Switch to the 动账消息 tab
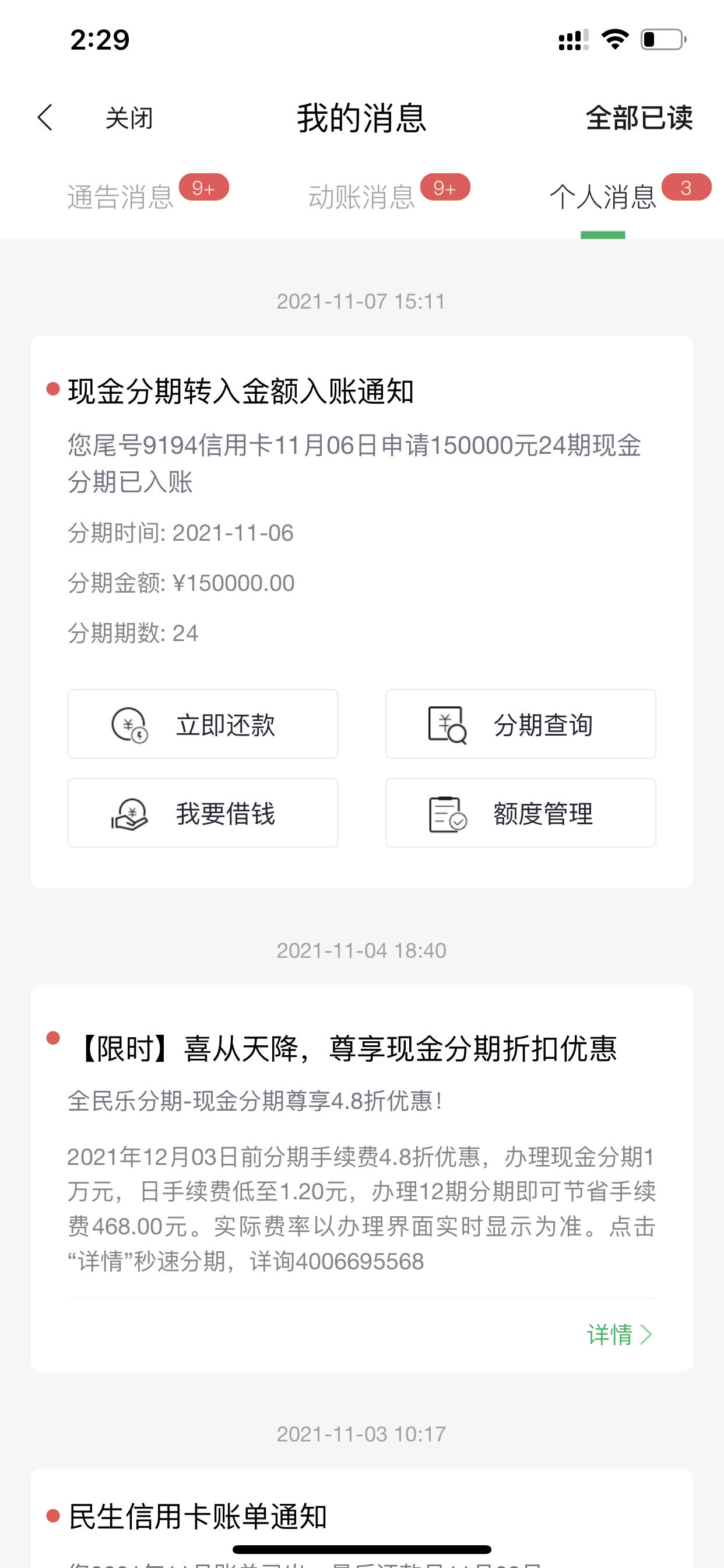The height and width of the screenshot is (1568, 724). [x=361, y=197]
